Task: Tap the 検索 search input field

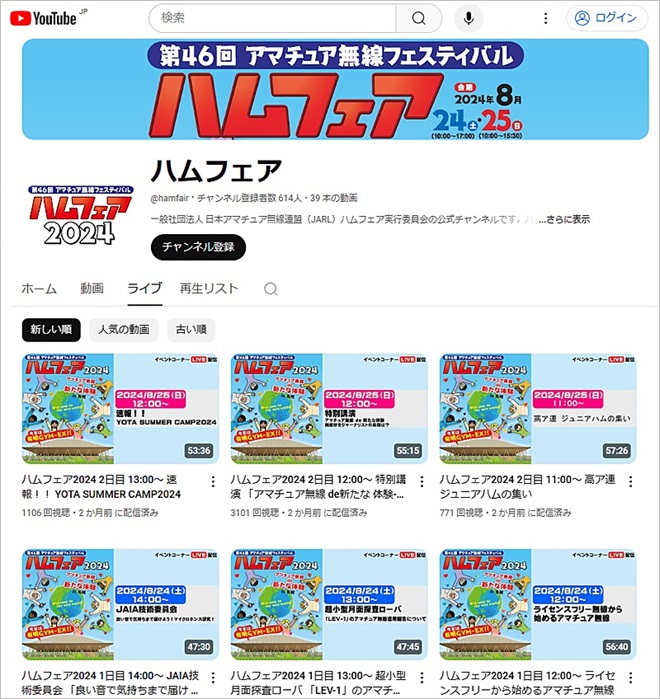Action: click(x=270, y=18)
